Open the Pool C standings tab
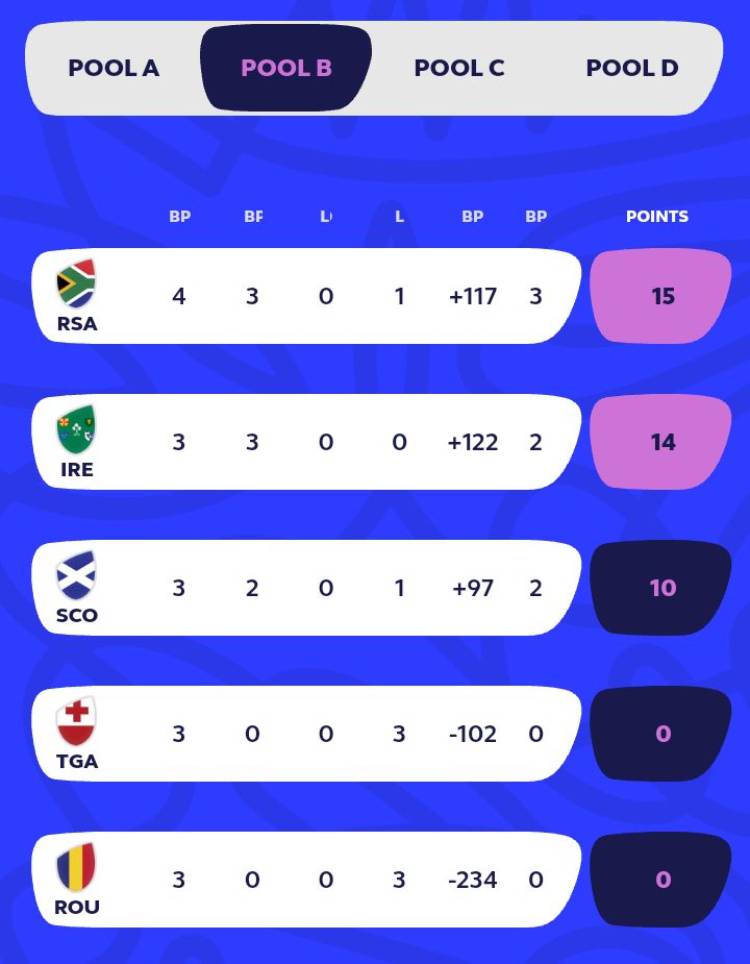 click(459, 68)
